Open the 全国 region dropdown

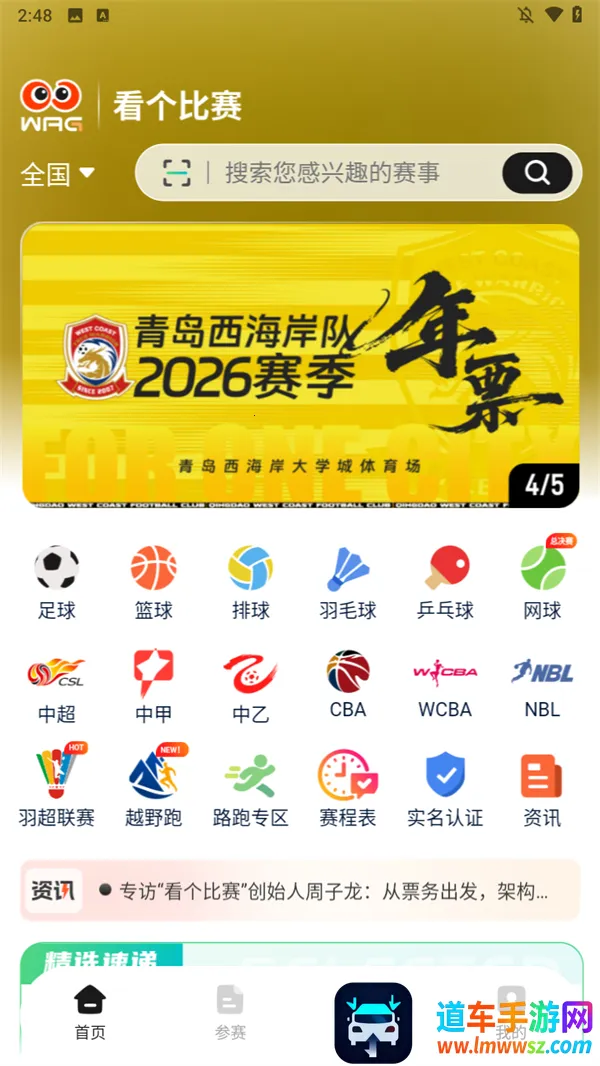pyautogui.click(x=57, y=174)
